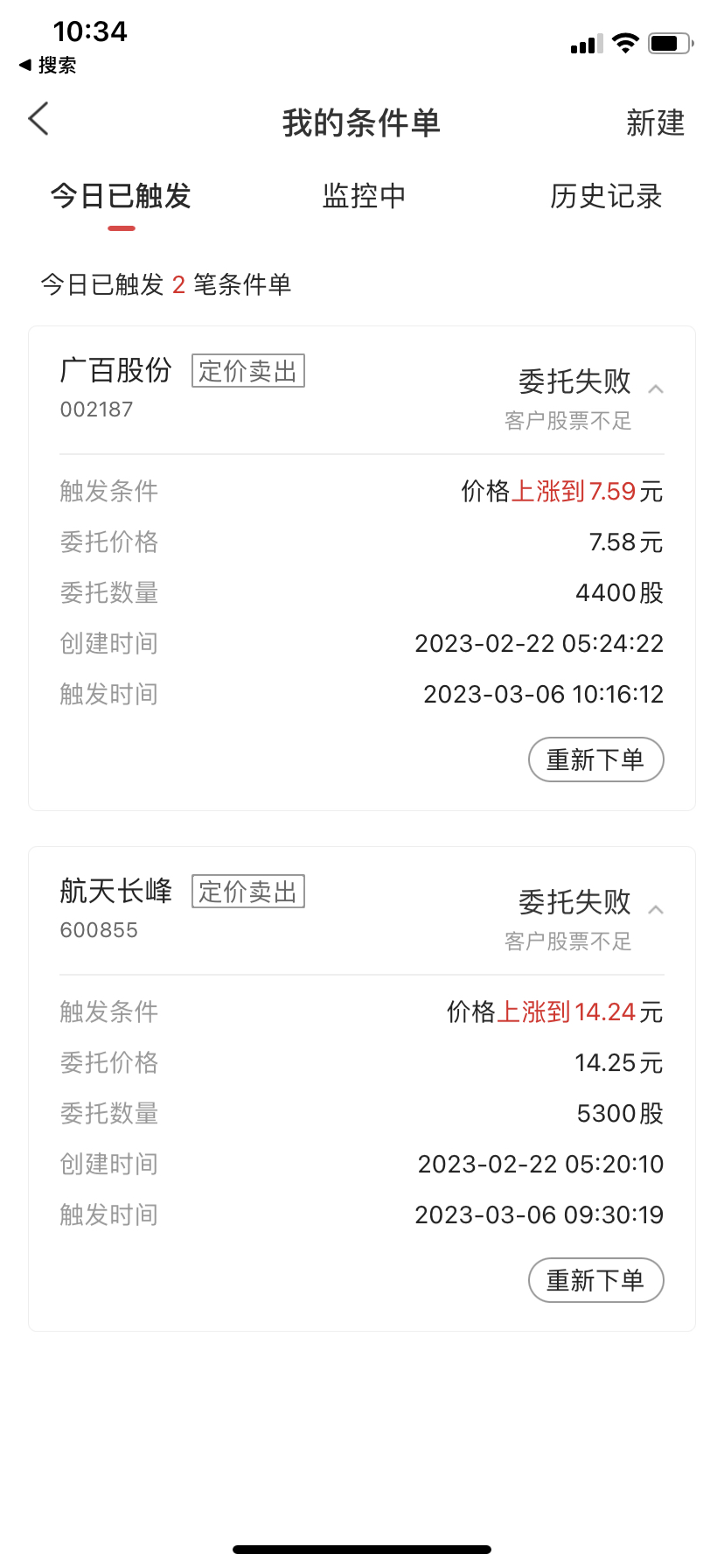Tap 重新下单 for 广百股份
This screenshot has height=1568, width=724.
coord(595,759)
